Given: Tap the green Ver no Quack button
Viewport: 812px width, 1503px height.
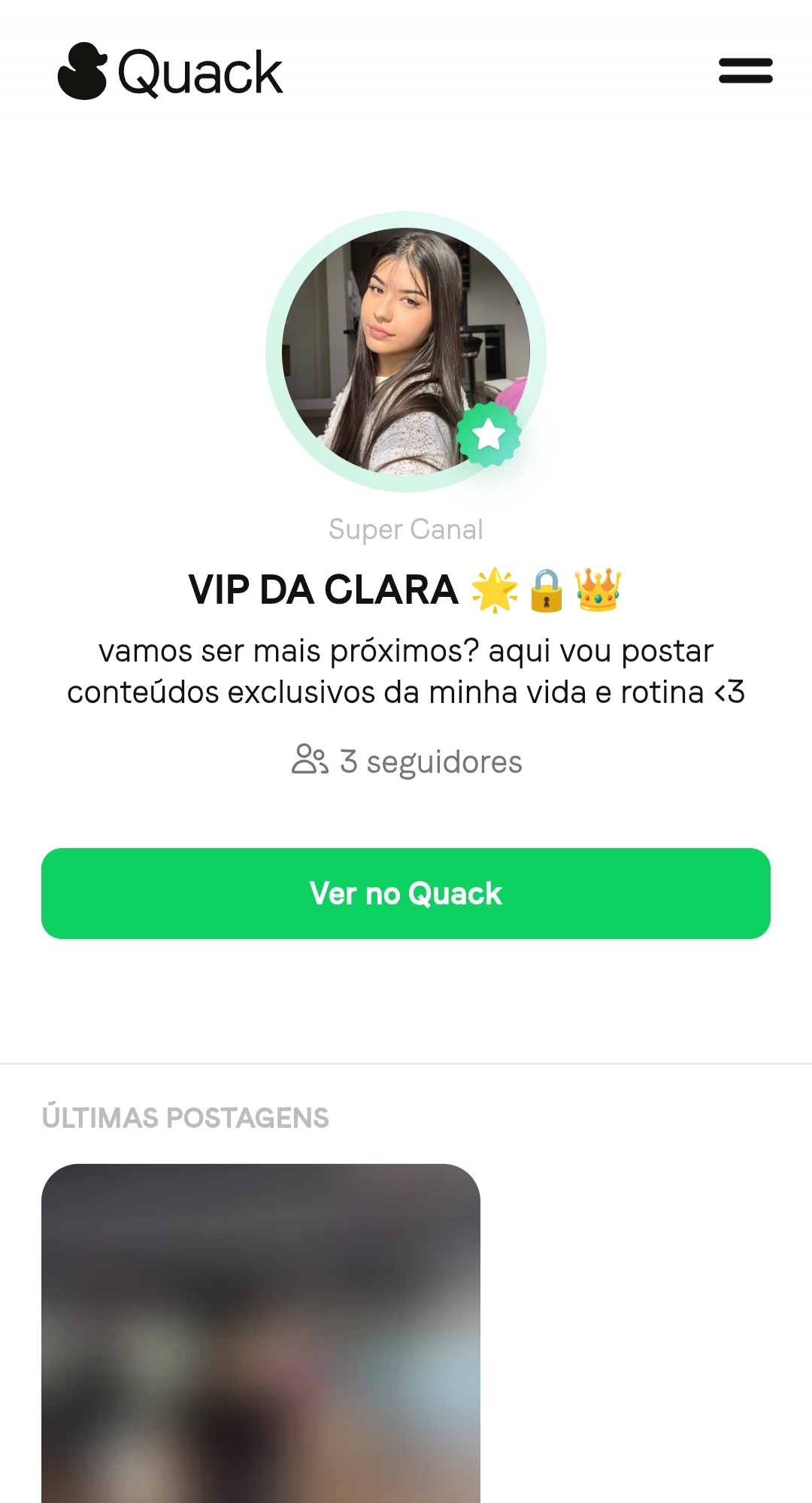Looking at the screenshot, I should point(406,893).
